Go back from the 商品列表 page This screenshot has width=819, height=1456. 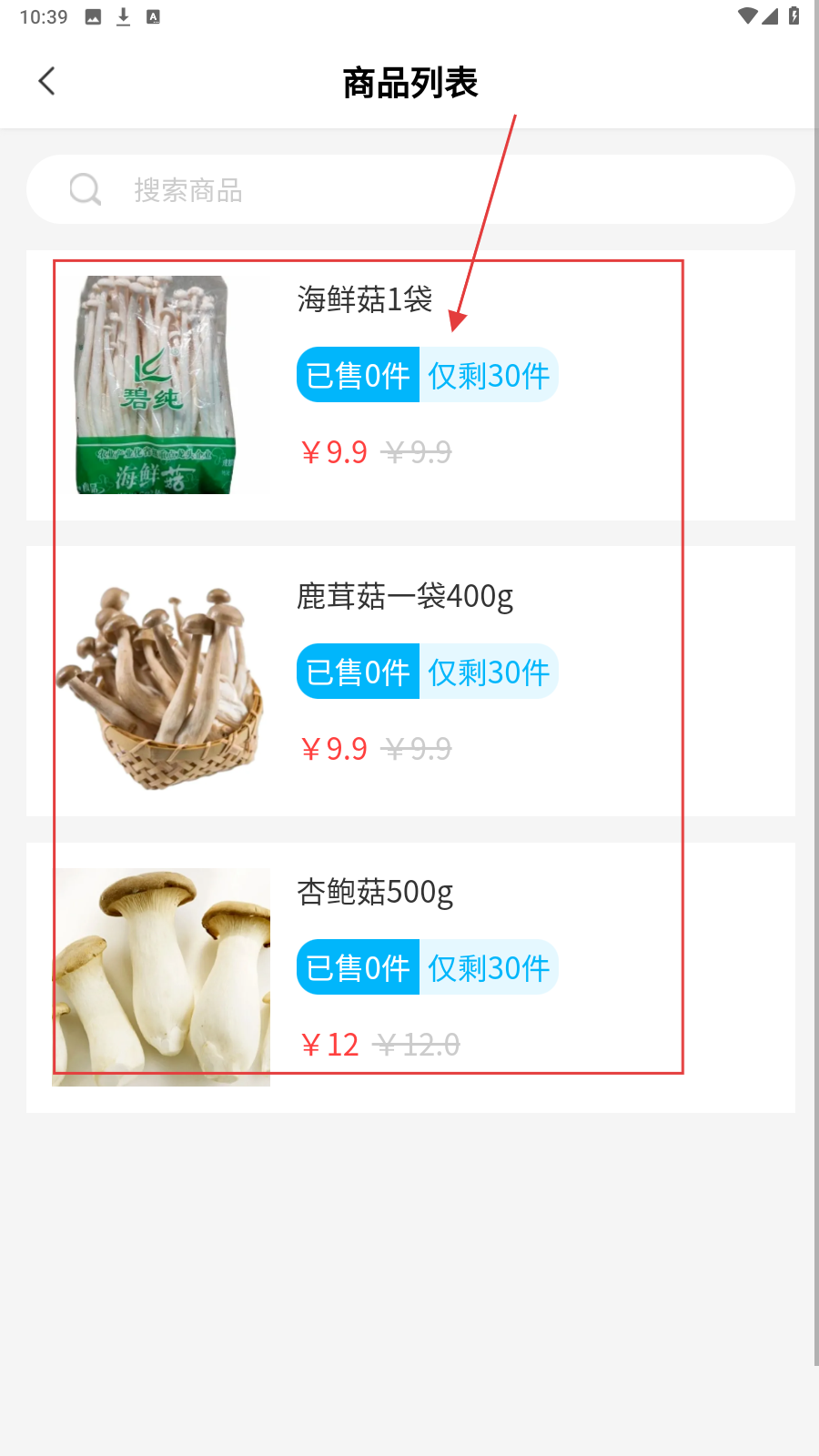(47, 81)
